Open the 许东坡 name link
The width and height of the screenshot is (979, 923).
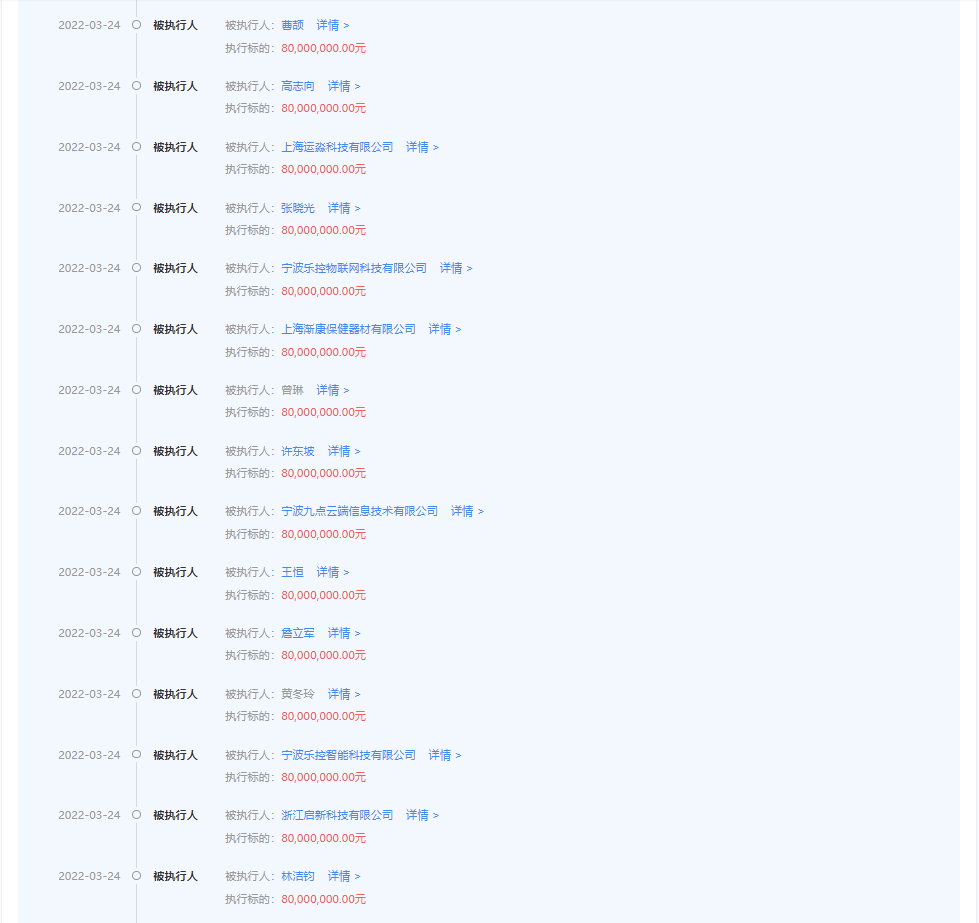click(298, 451)
